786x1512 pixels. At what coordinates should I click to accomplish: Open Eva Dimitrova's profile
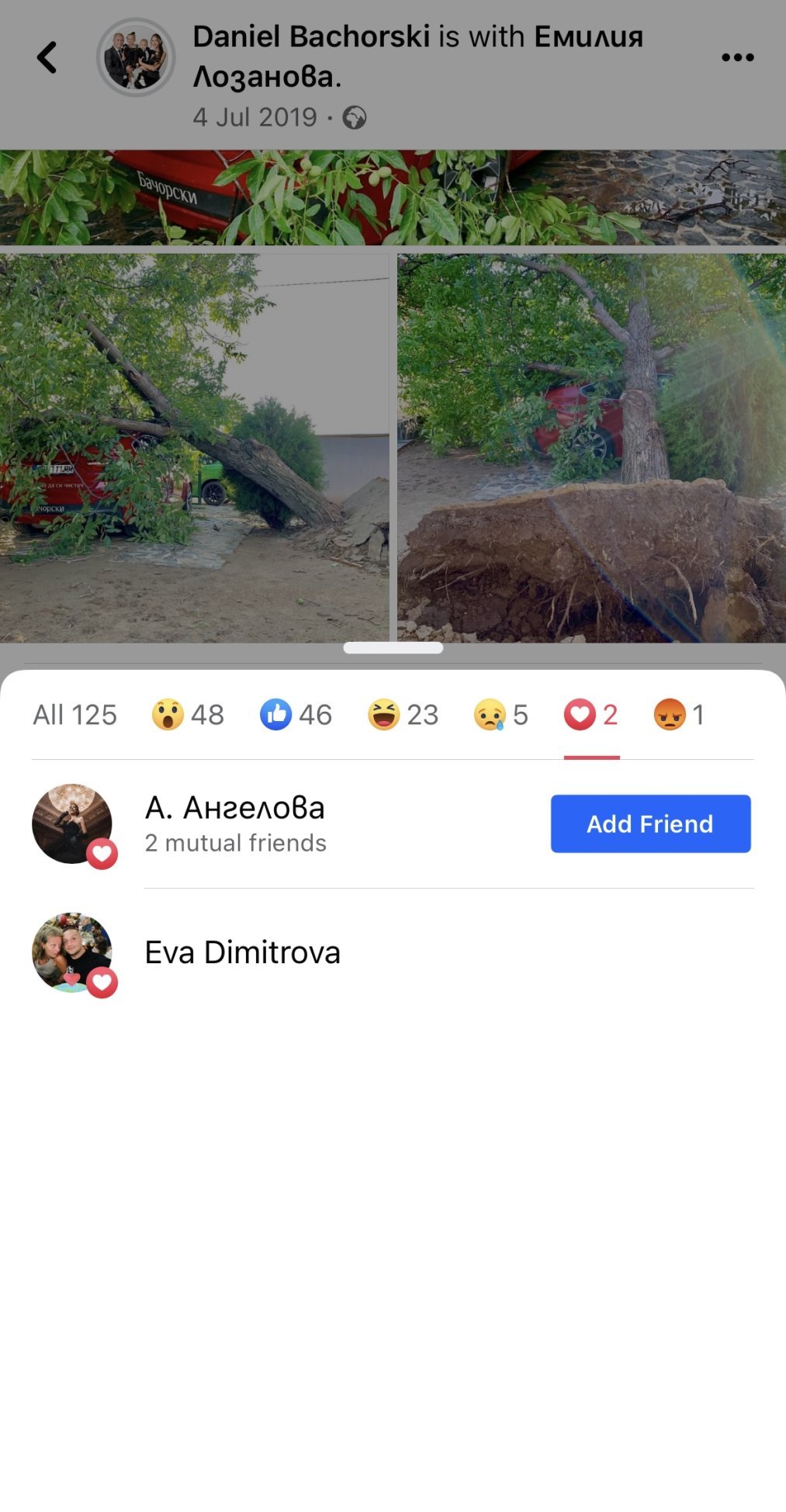pyautogui.click(x=242, y=952)
